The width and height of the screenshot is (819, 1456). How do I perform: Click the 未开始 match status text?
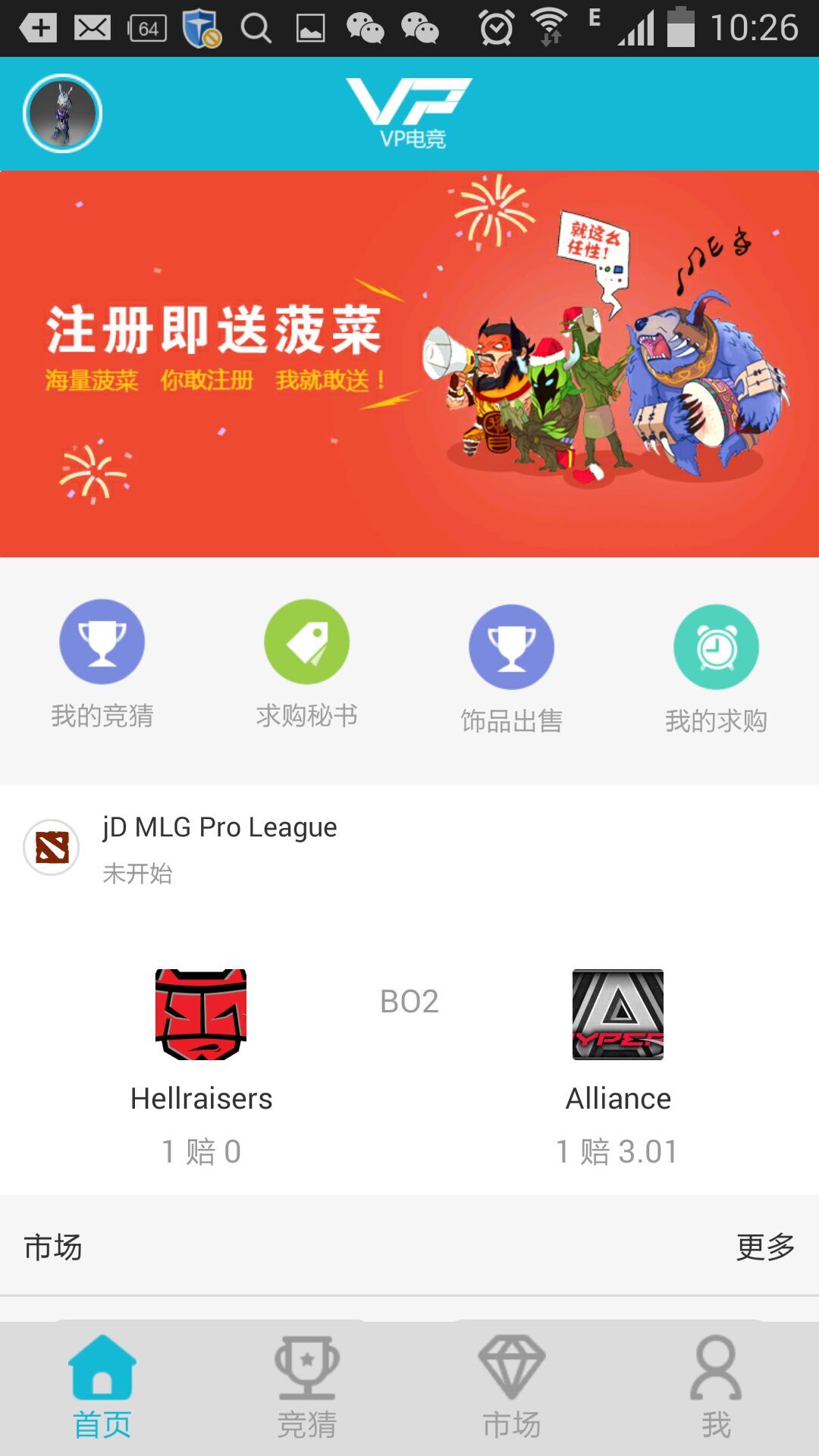(x=136, y=874)
